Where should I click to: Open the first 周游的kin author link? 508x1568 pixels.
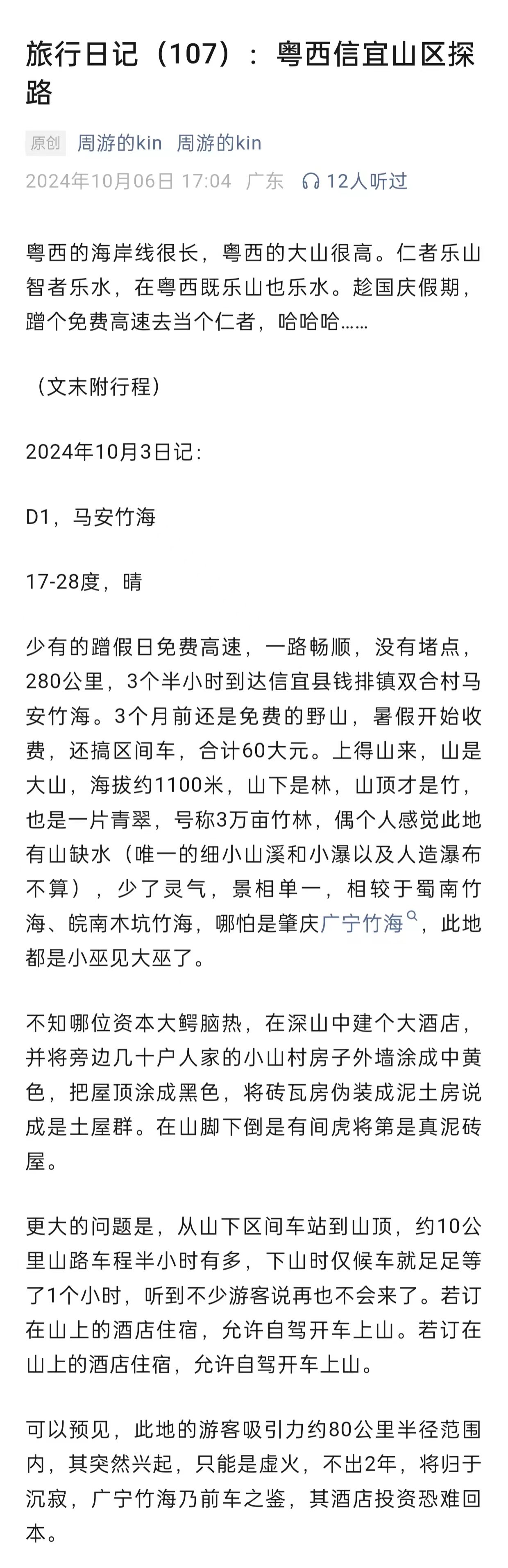pos(119,143)
